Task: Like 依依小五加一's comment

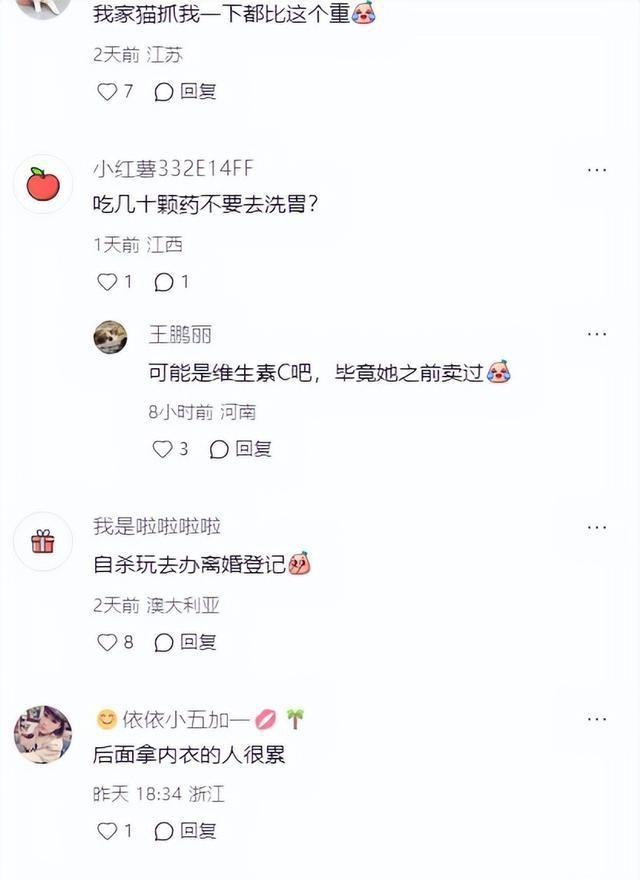Action: (x=107, y=830)
